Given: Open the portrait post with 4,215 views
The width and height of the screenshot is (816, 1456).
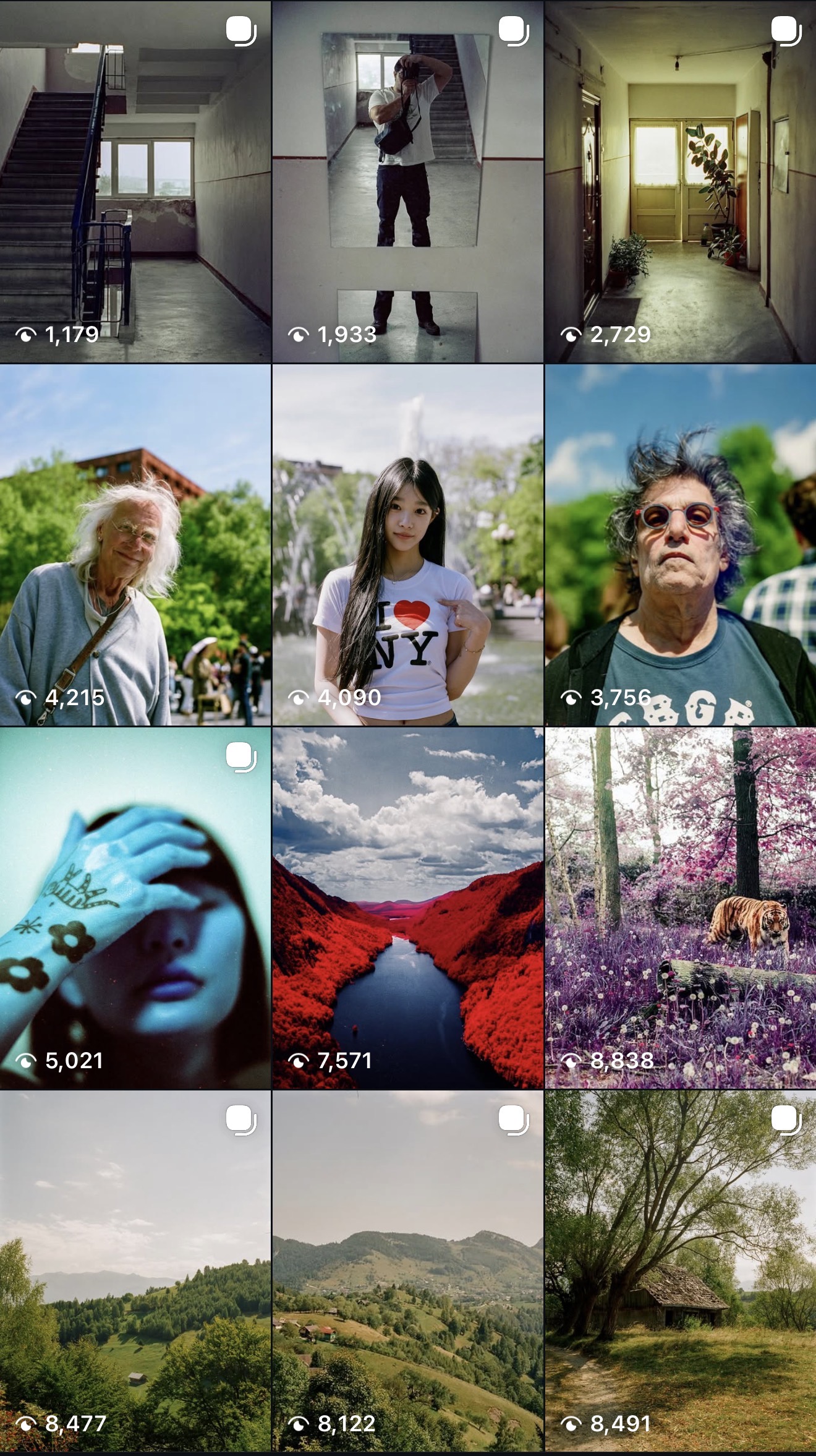Looking at the screenshot, I should (135, 544).
